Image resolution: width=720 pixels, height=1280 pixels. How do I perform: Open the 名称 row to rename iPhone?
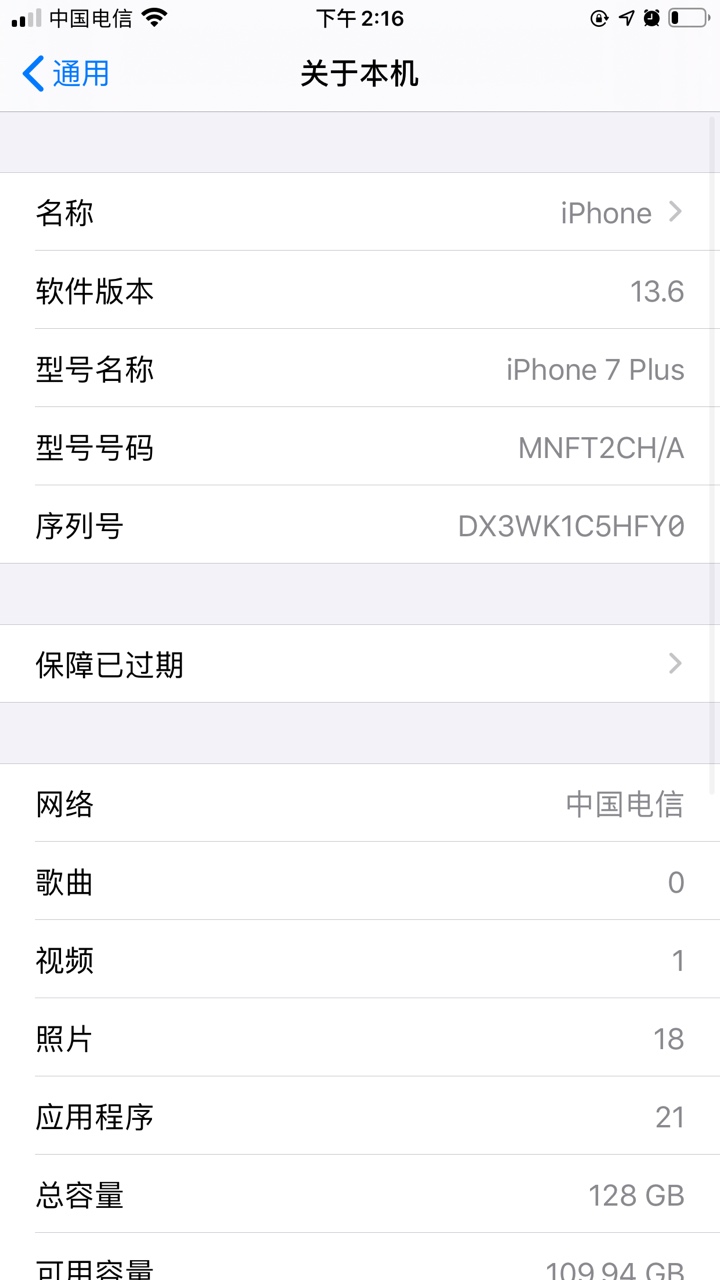[x=360, y=212]
